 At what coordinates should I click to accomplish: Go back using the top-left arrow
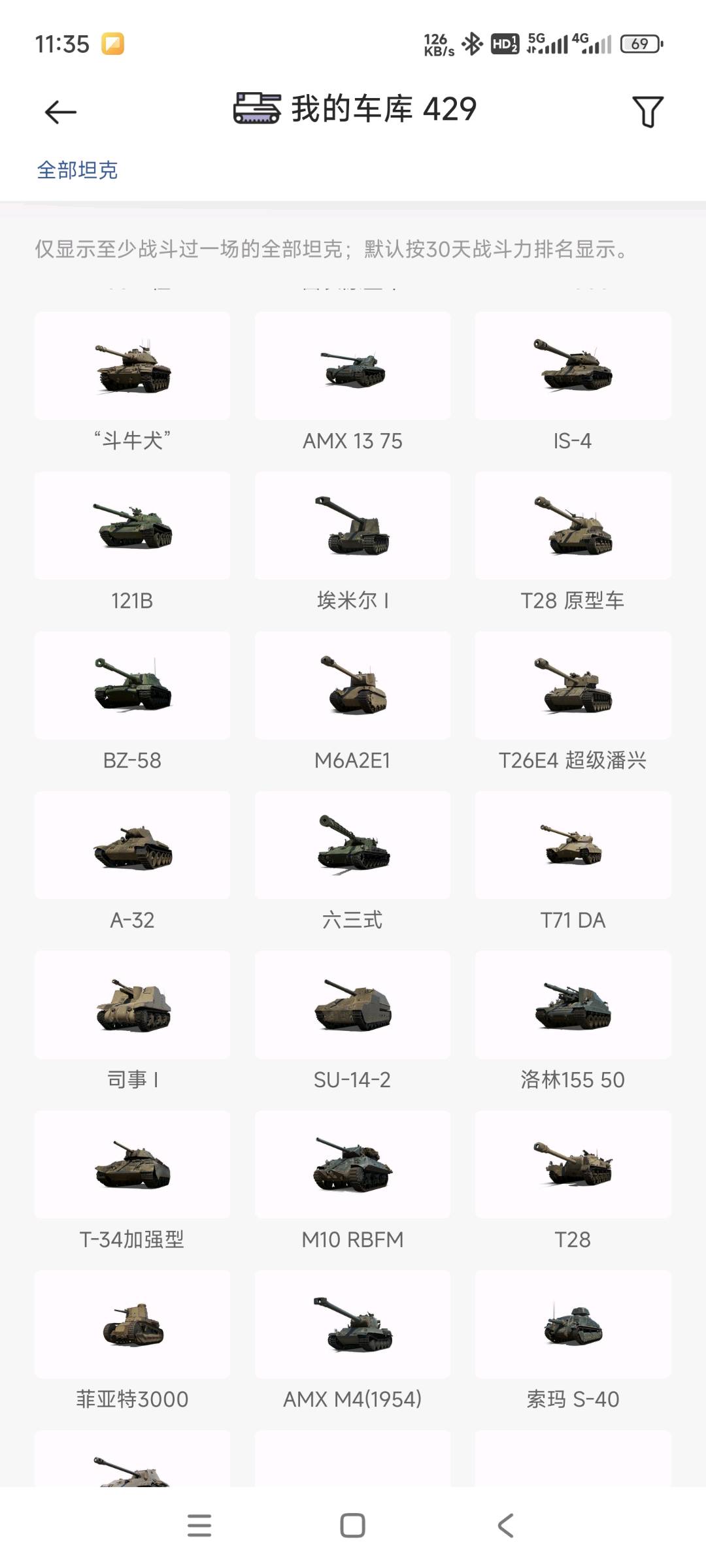(x=60, y=112)
